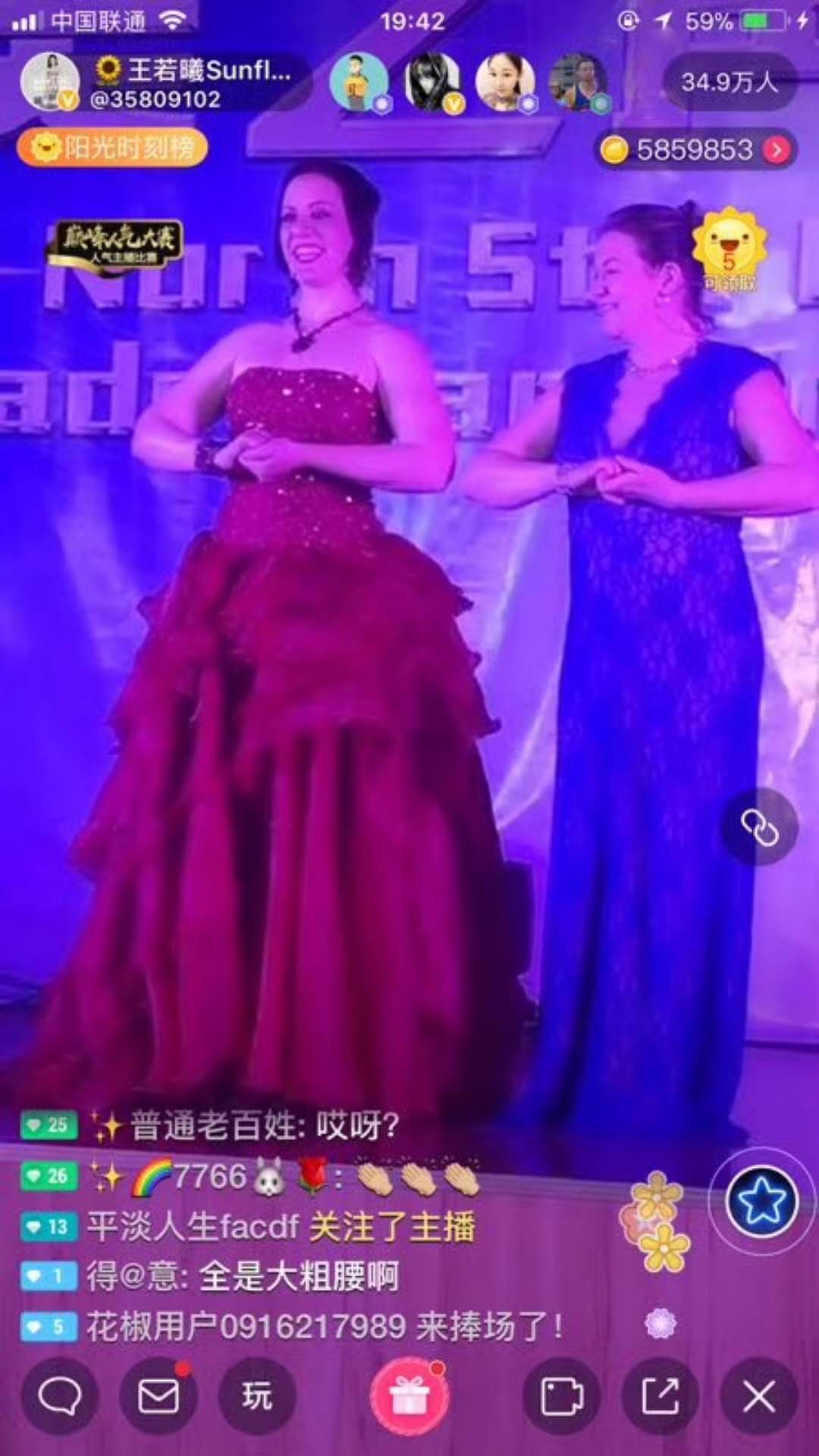Open 平淡人生facdf's profile in chat

tap(193, 1226)
